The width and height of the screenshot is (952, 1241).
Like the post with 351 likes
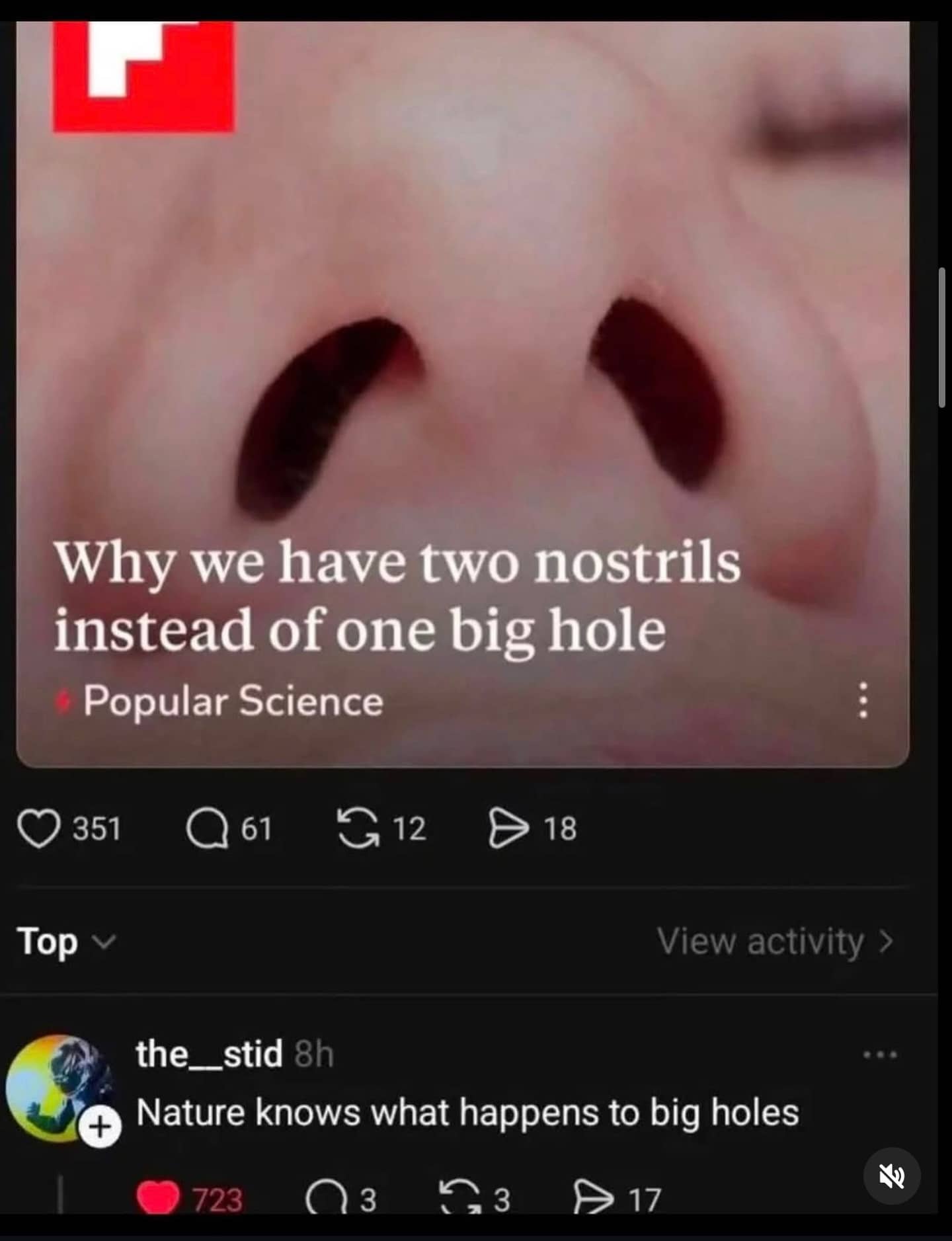point(38,828)
